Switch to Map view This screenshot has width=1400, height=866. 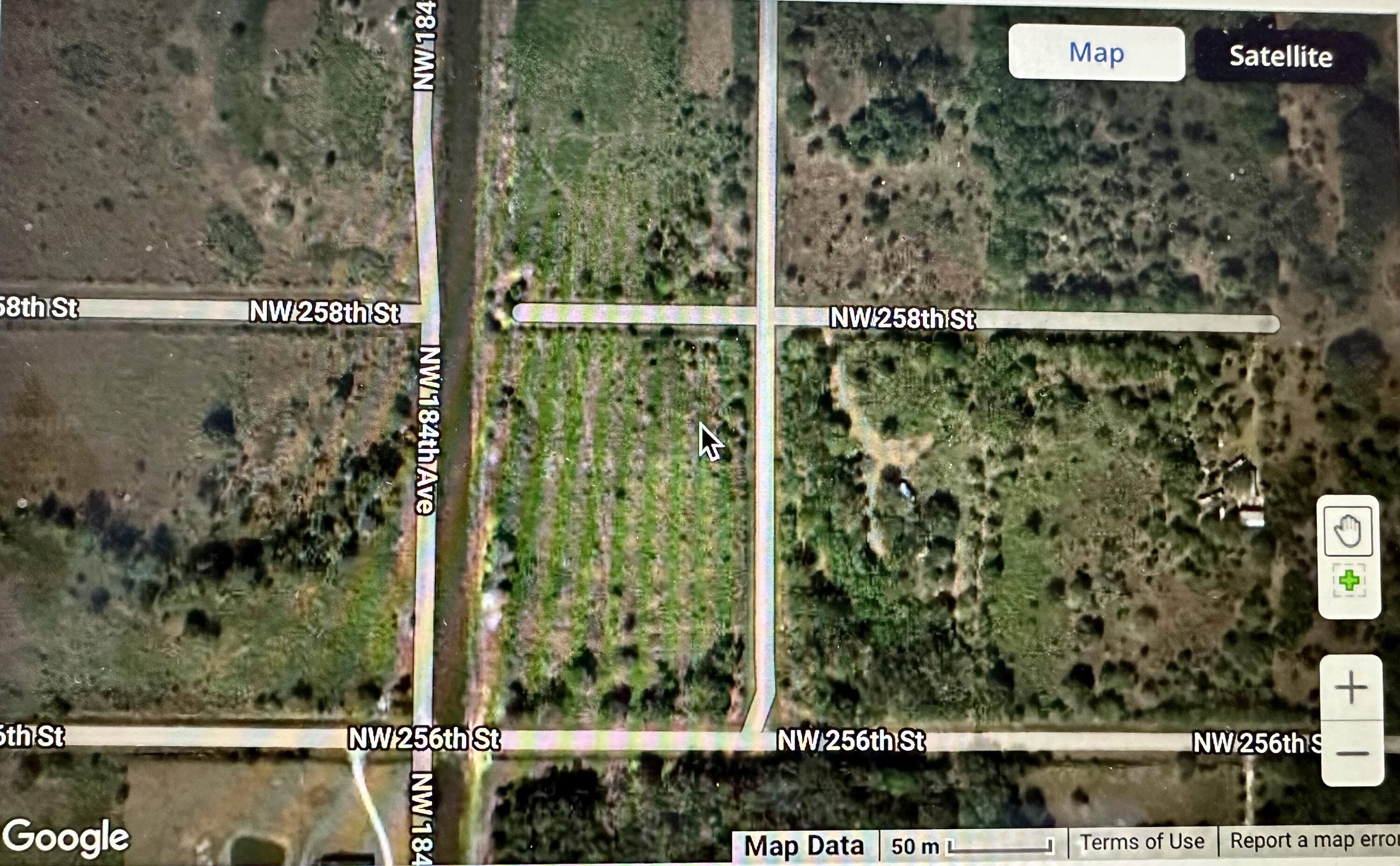point(1096,53)
